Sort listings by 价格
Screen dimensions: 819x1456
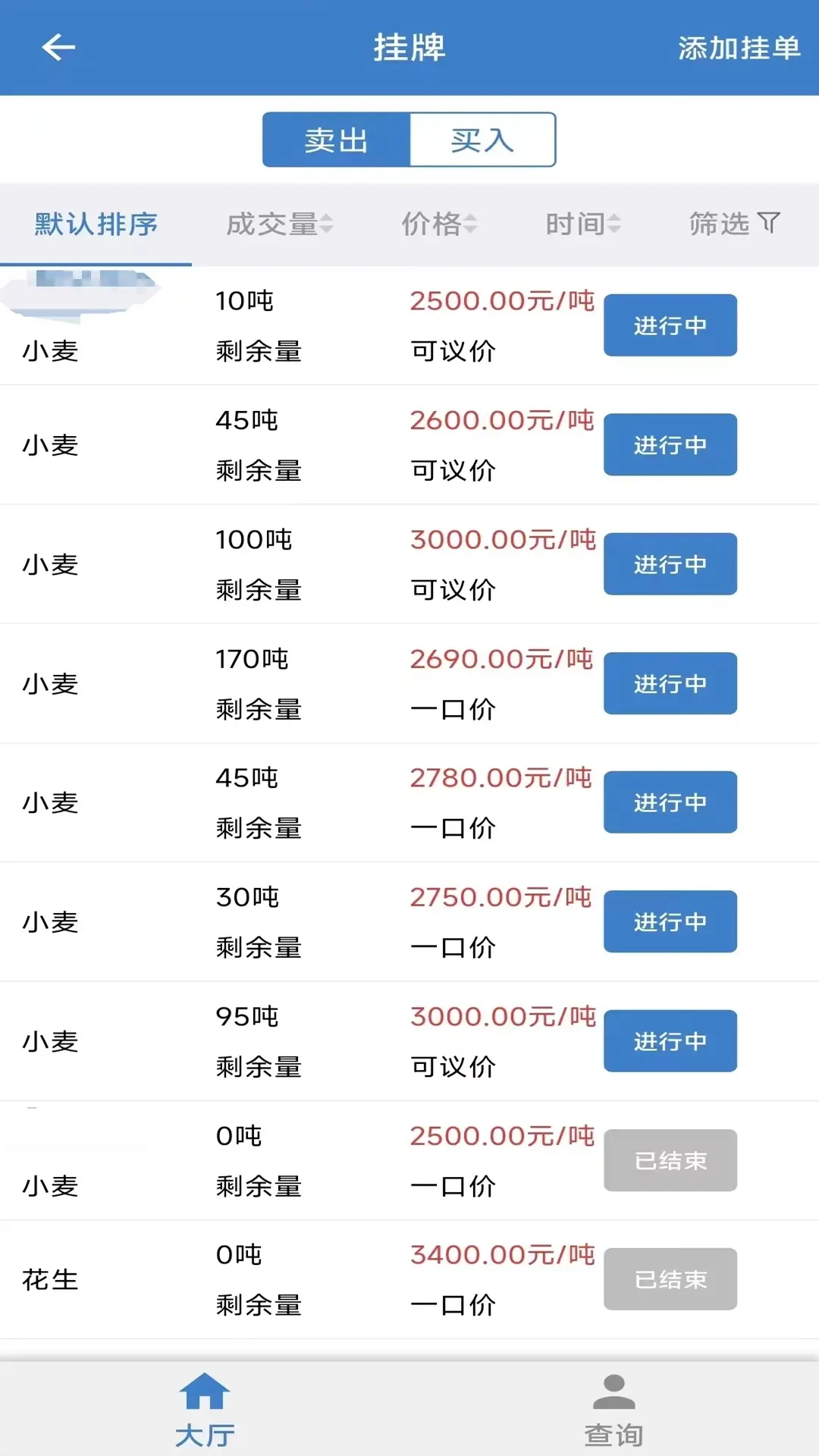[x=438, y=224]
